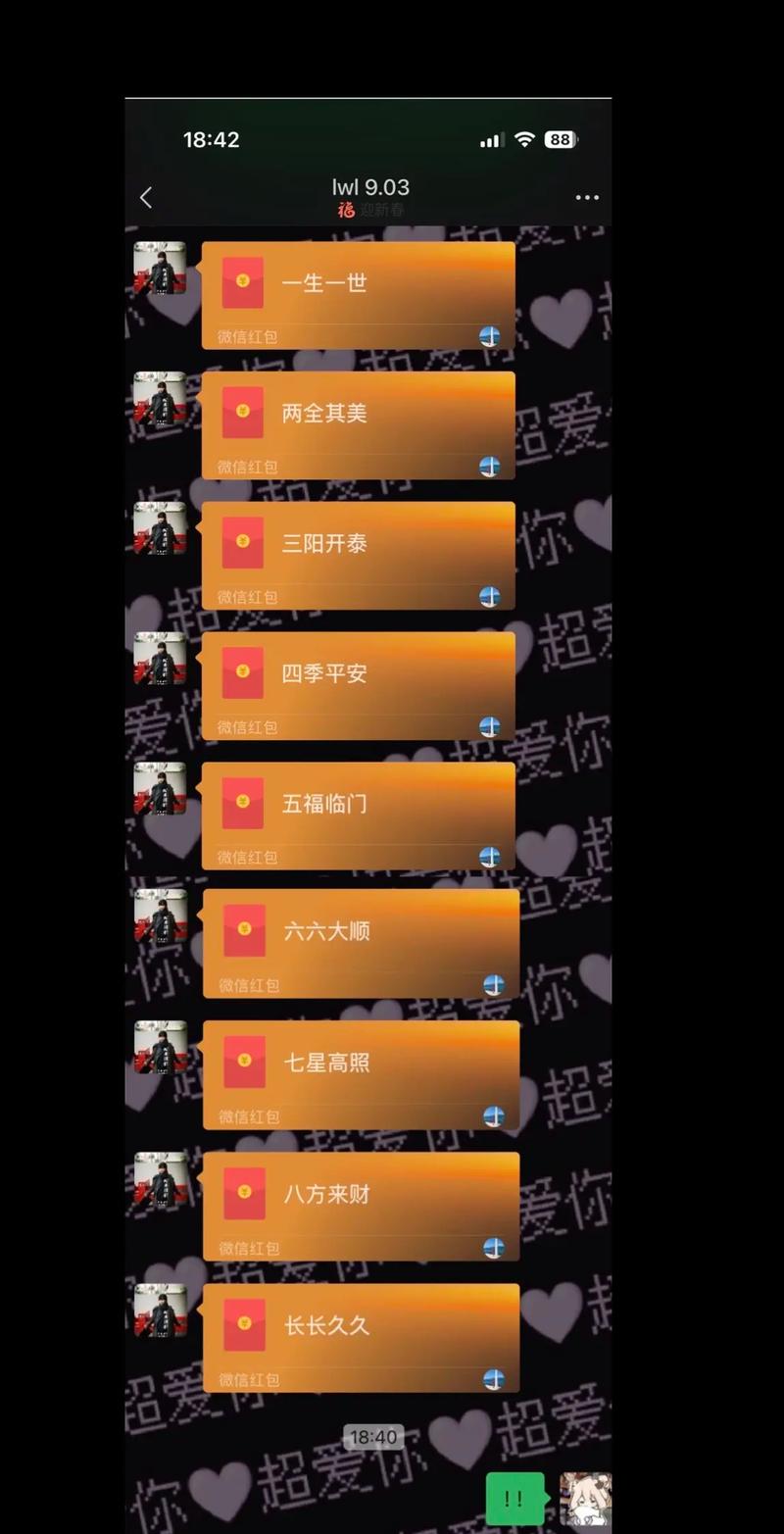Viewport: 784px width, 1534px height.
Task: Open the three-dot chat options menu
Action: pyautogui.click(x=587, y=197)
